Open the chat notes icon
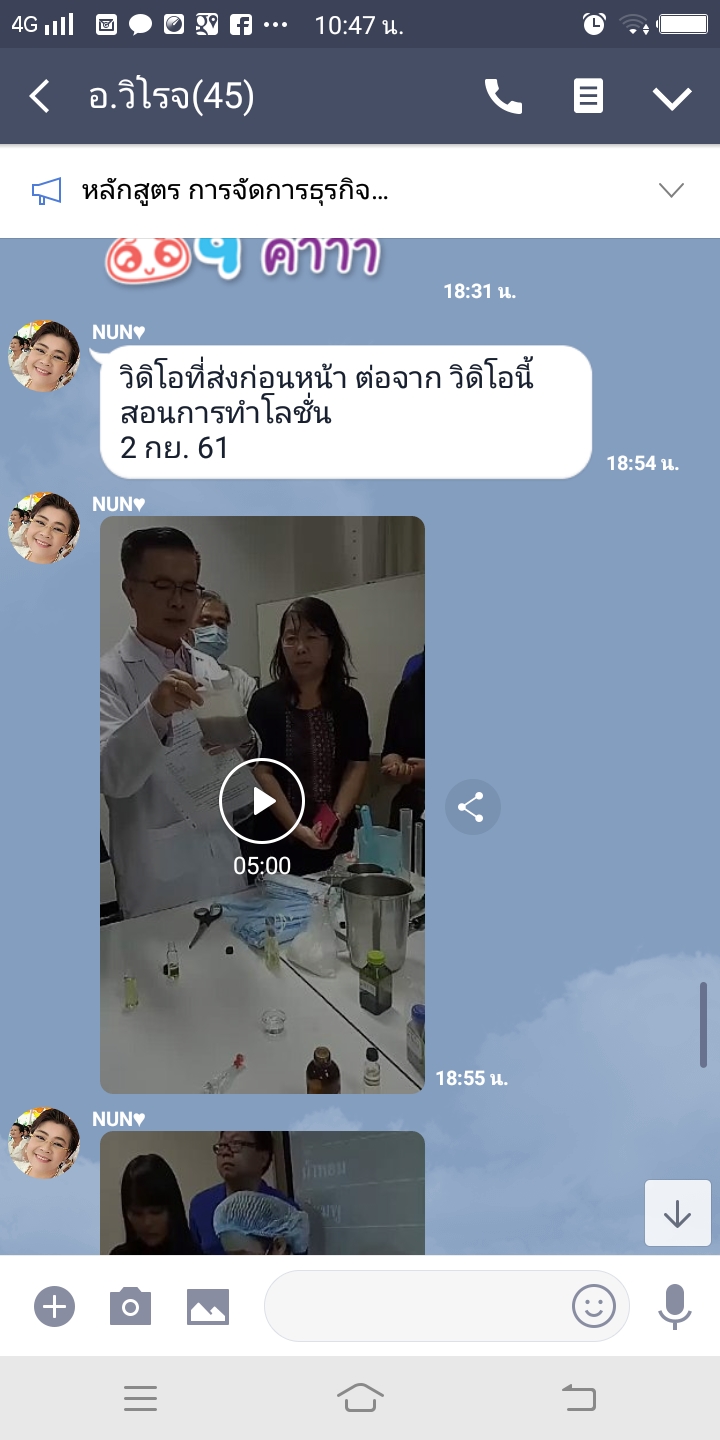 pyautogui.click(x=588, y=97)
